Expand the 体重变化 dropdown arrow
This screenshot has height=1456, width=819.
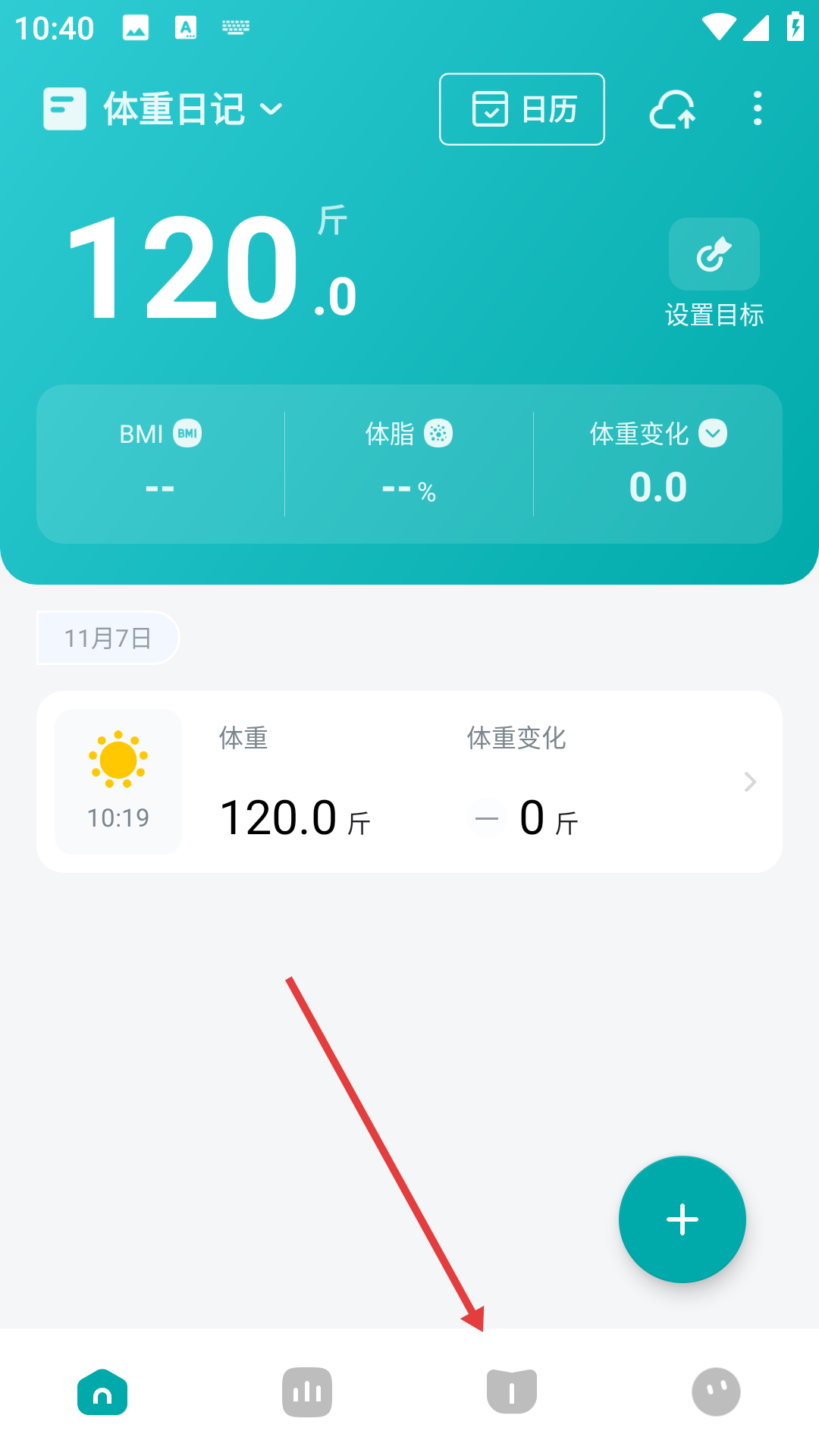pos(712,434)
